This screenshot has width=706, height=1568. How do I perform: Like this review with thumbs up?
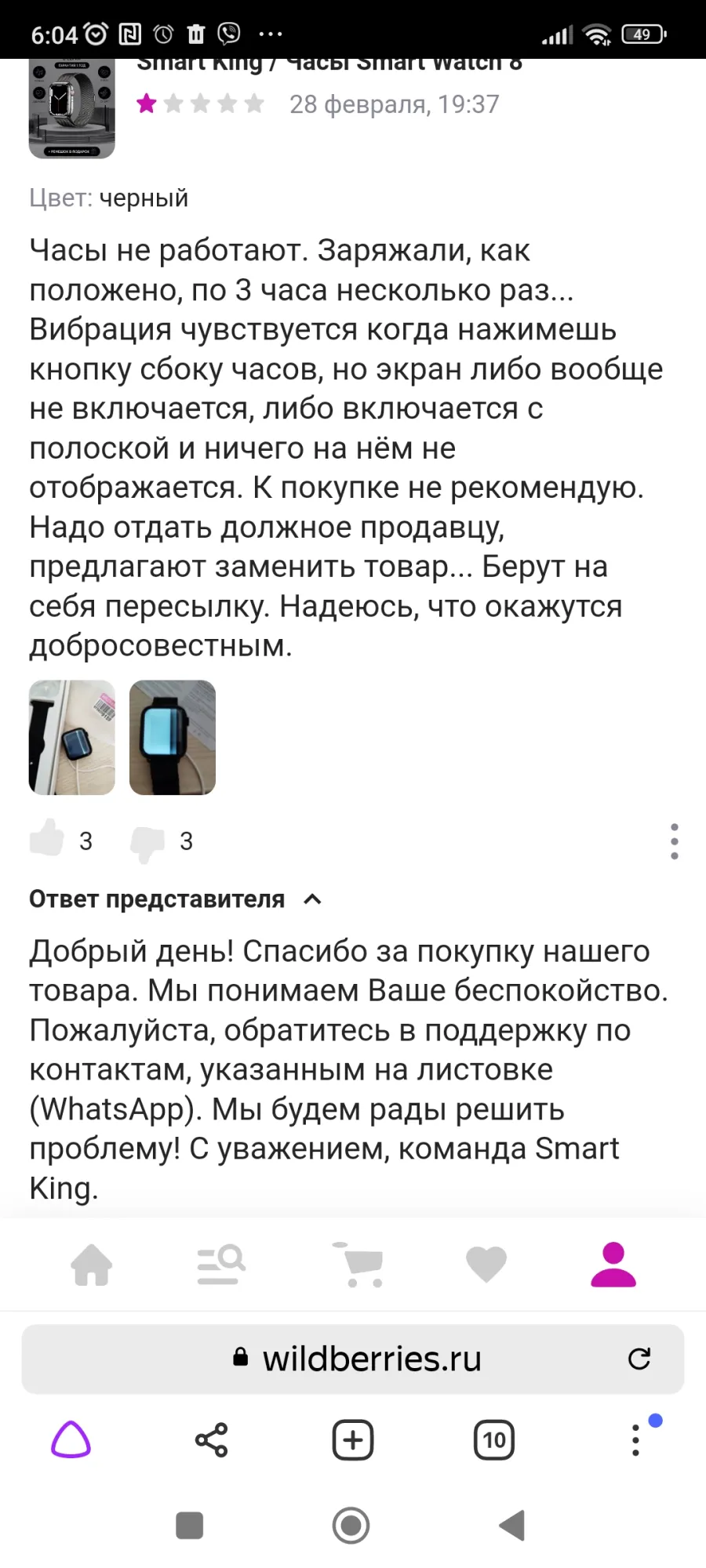coord(47,839)
